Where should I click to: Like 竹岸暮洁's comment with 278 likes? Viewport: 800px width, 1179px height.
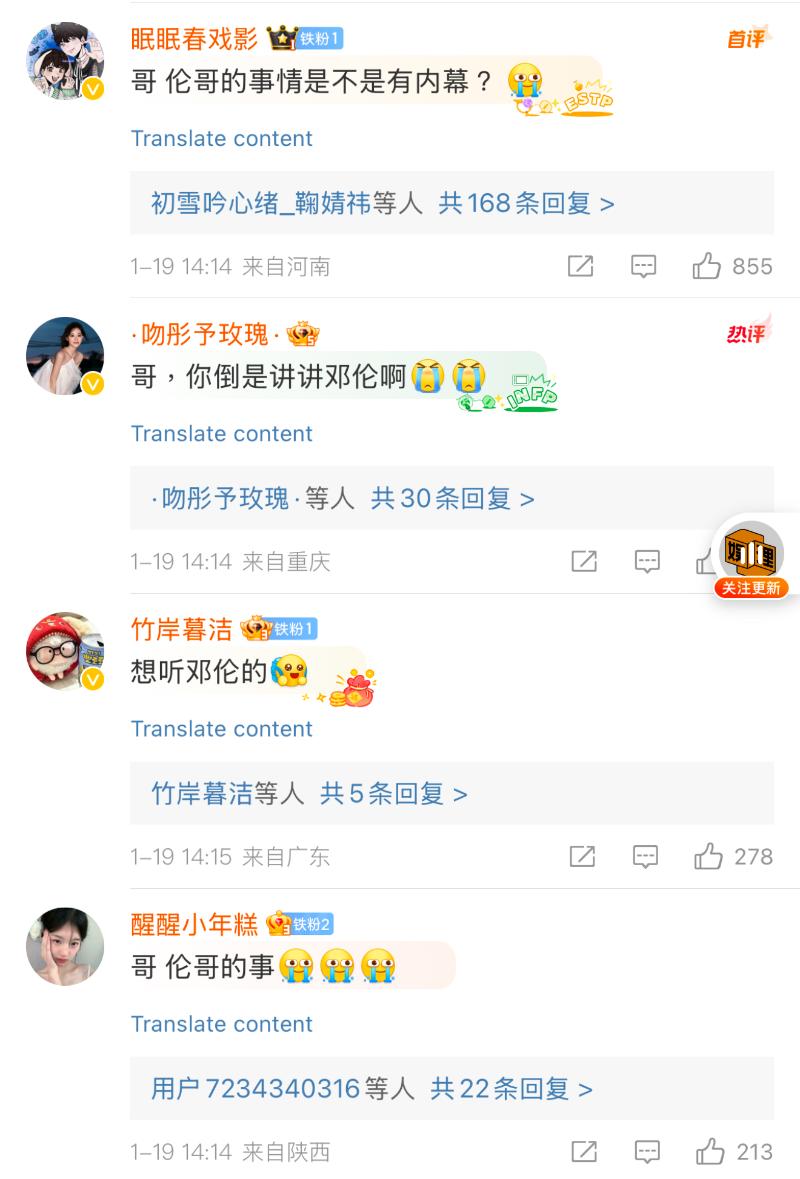pyautogui.click(x=709, y=856)
